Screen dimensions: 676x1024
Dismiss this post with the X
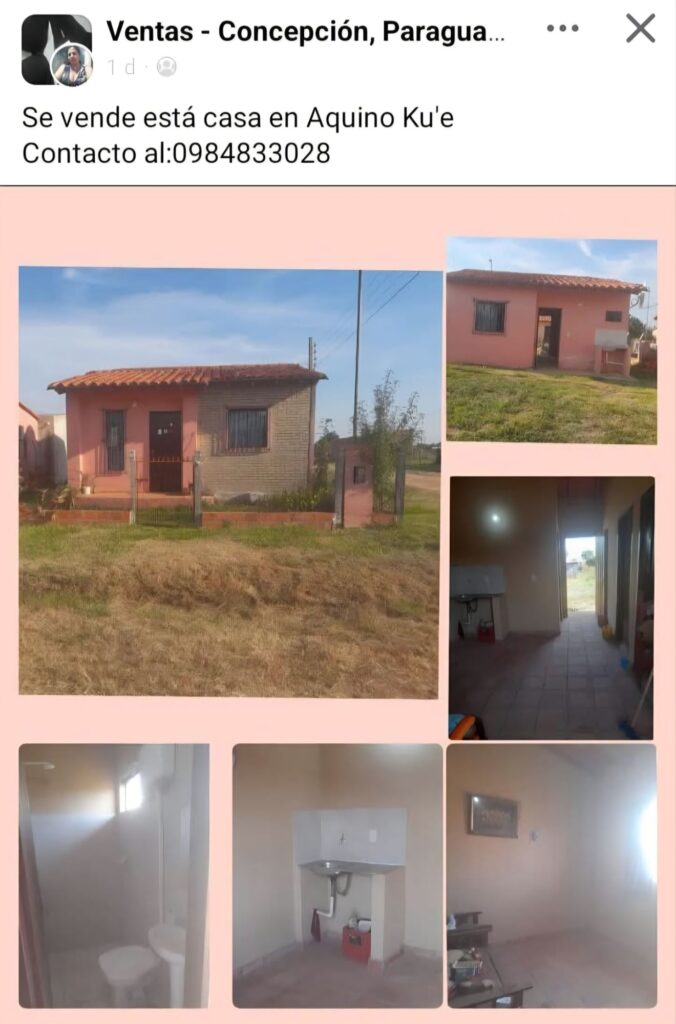pos(641,28)
